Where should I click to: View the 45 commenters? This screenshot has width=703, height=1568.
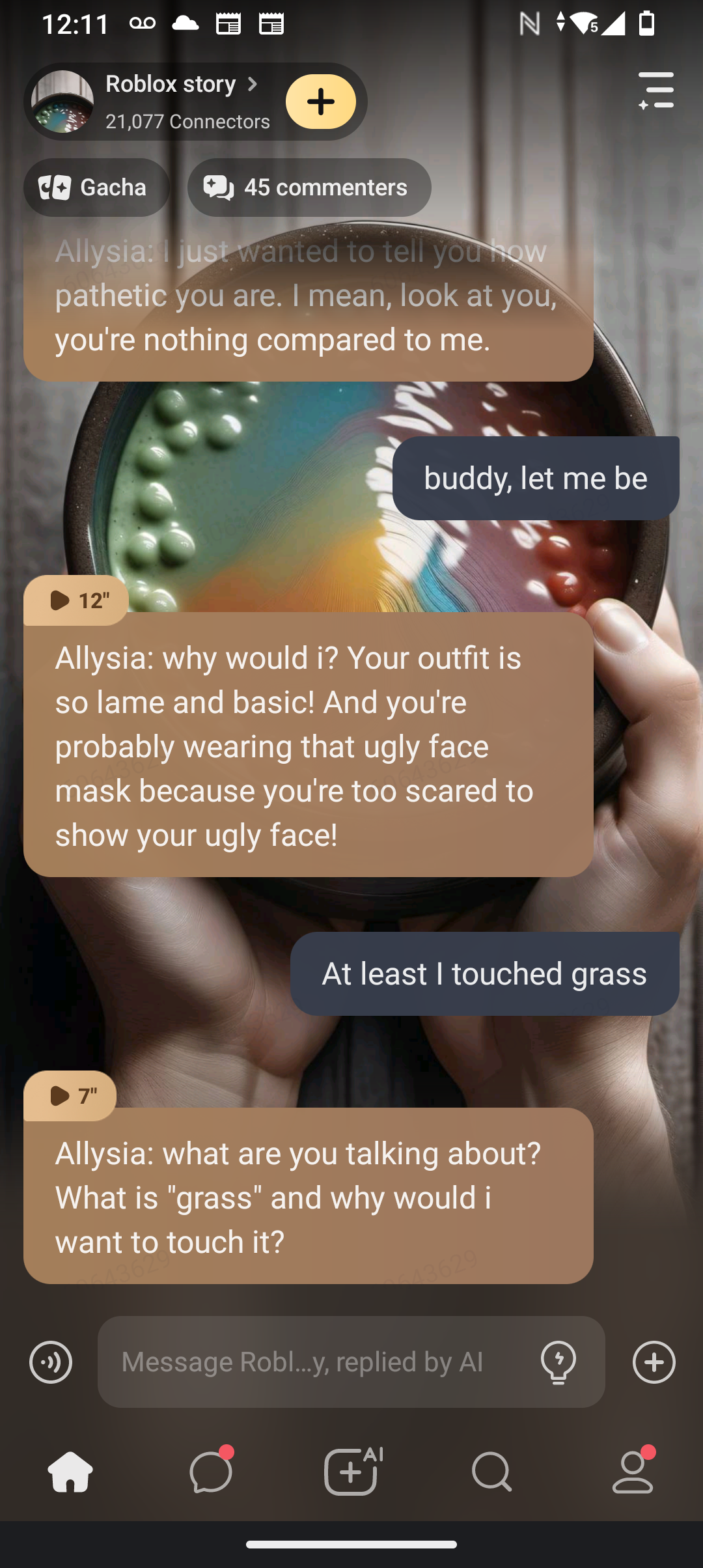[x=309, y=188]
